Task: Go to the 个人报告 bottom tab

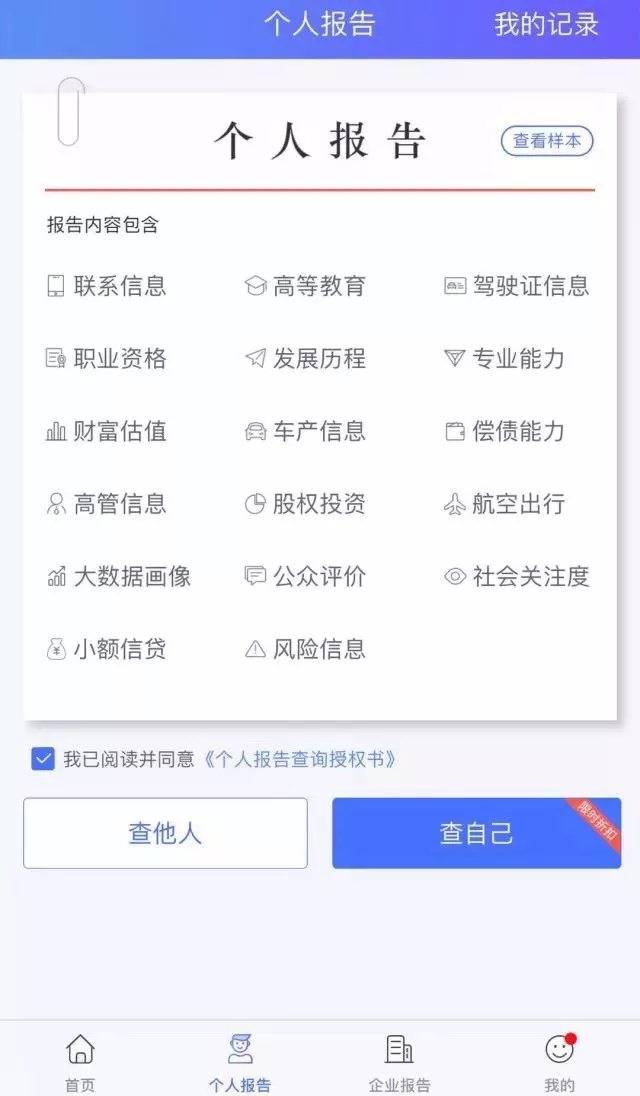Action: point(239,1062)
